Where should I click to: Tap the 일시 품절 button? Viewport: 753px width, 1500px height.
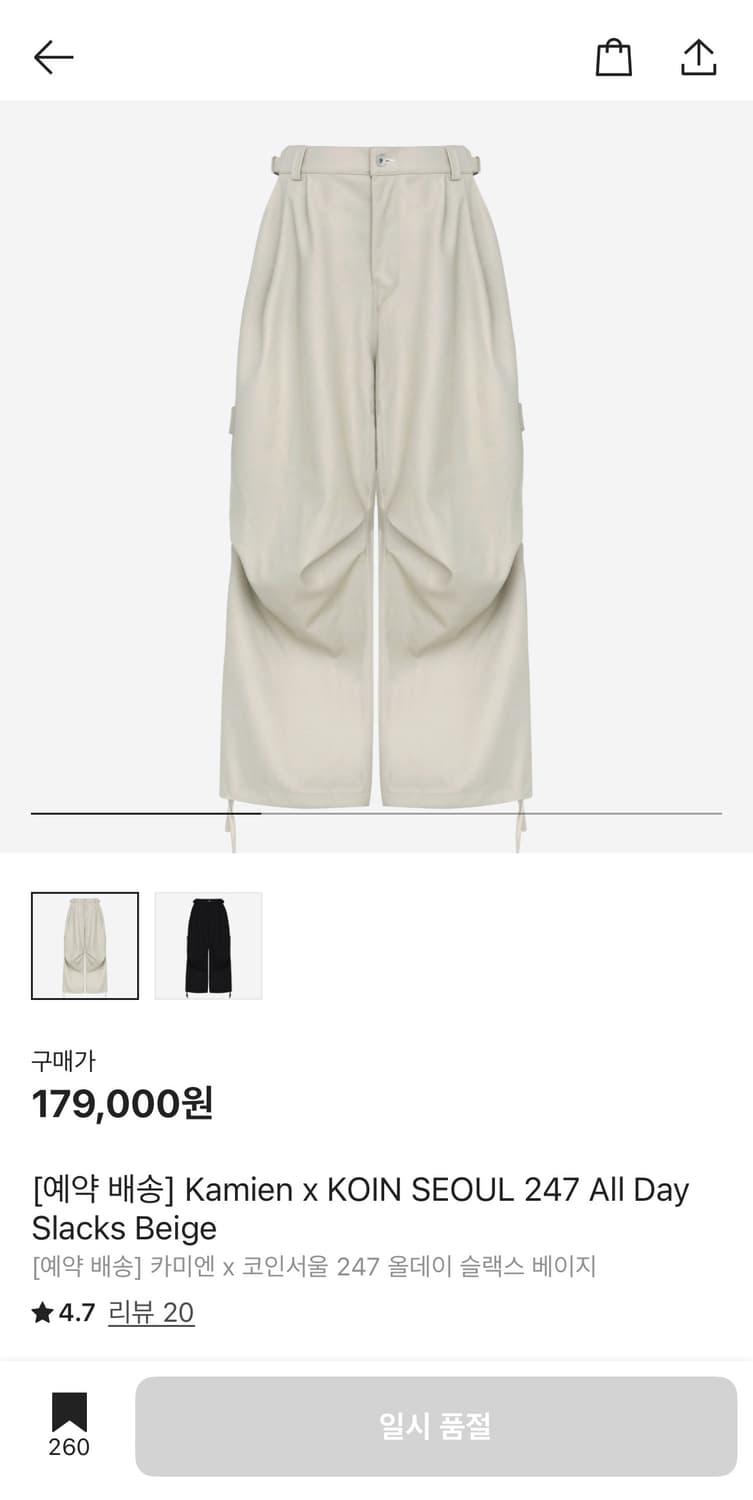(436, 1426)
